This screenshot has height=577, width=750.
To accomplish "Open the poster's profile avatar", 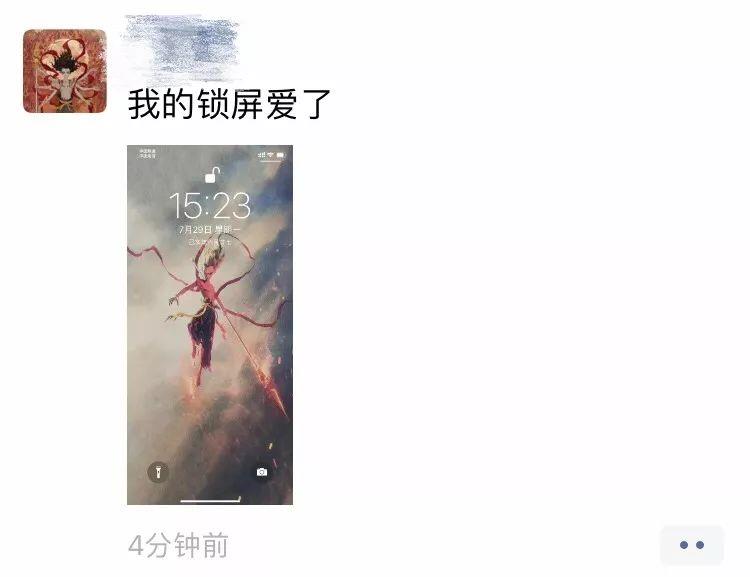I will point(65,71).
